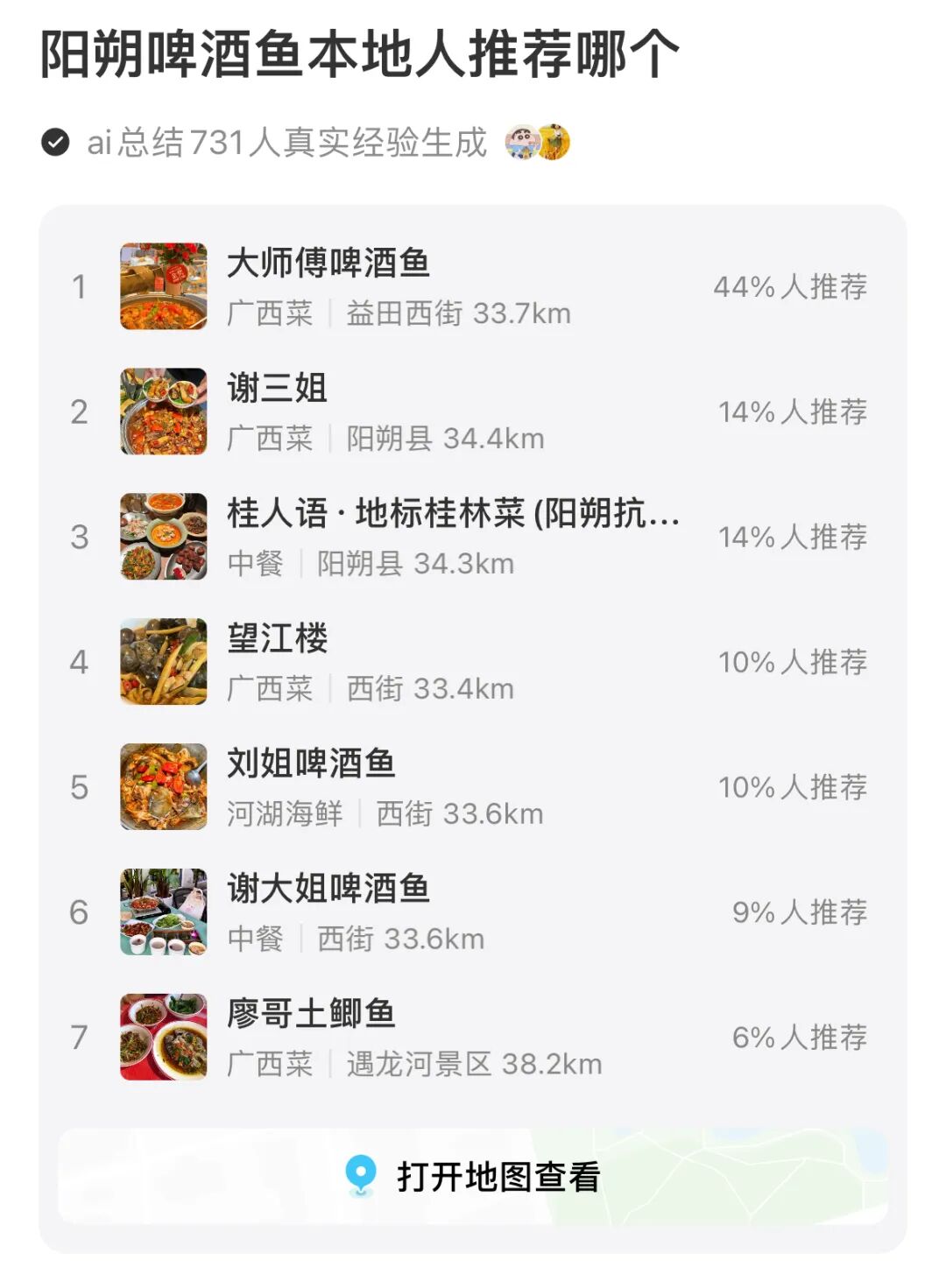
Task: View details for 谢三姐
Action: [277, 389]
